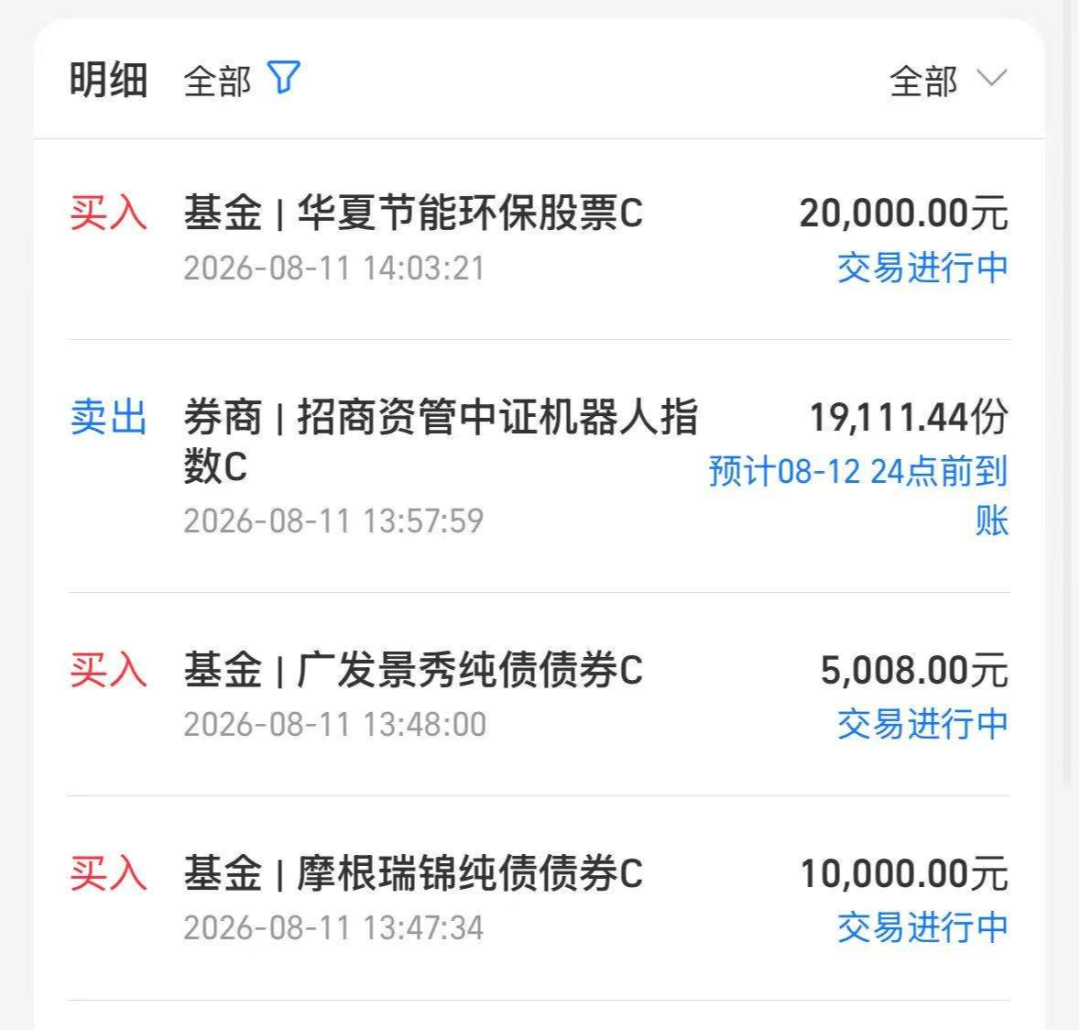View the 招商资管中证机器人指数C sell record

point(539,466)
